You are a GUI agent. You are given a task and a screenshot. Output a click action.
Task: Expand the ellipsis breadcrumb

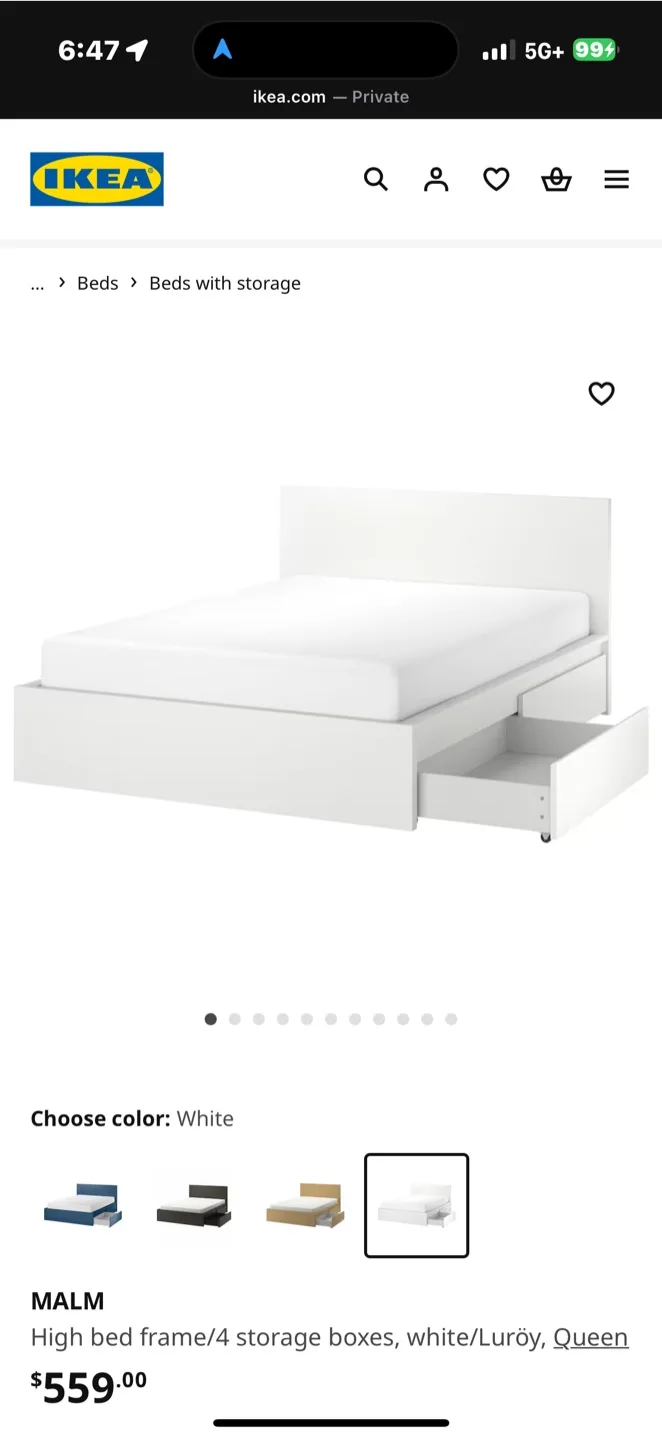[x=37, y=284]
